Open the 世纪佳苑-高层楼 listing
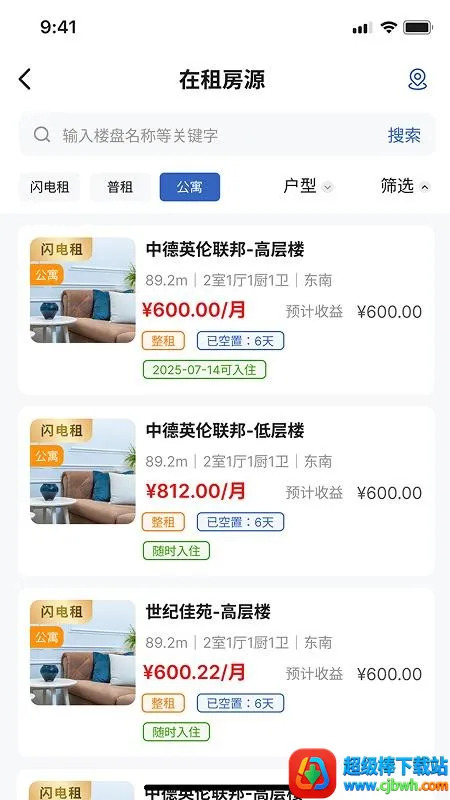 (226, 672)
